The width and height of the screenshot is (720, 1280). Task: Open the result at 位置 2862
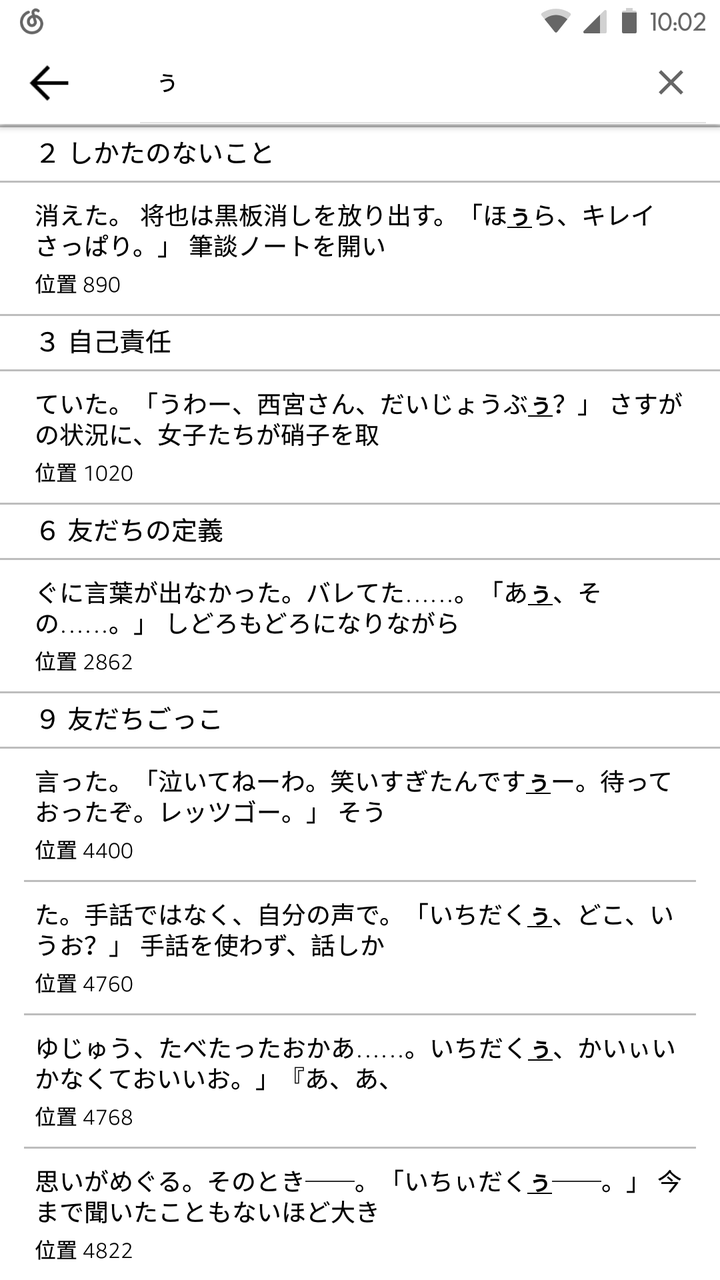click(x=360, y=625)
